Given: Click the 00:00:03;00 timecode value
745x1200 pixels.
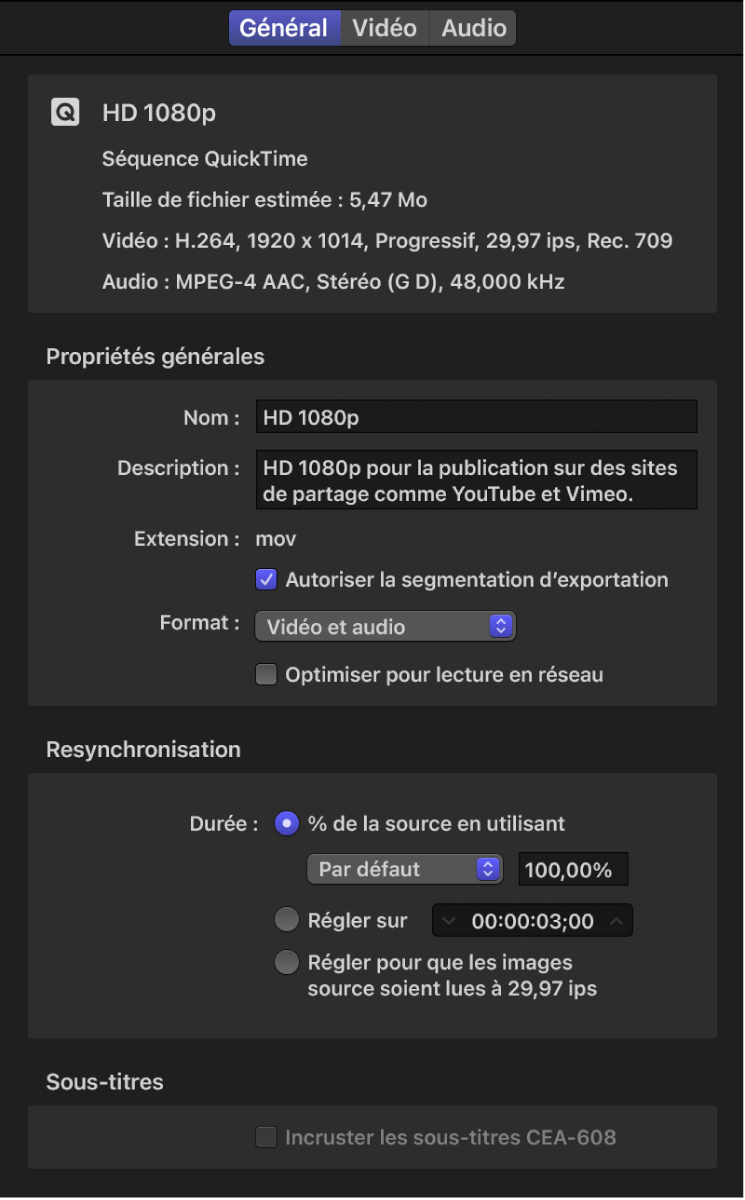Looking at the screenshot, I should [x=531, y=919].
